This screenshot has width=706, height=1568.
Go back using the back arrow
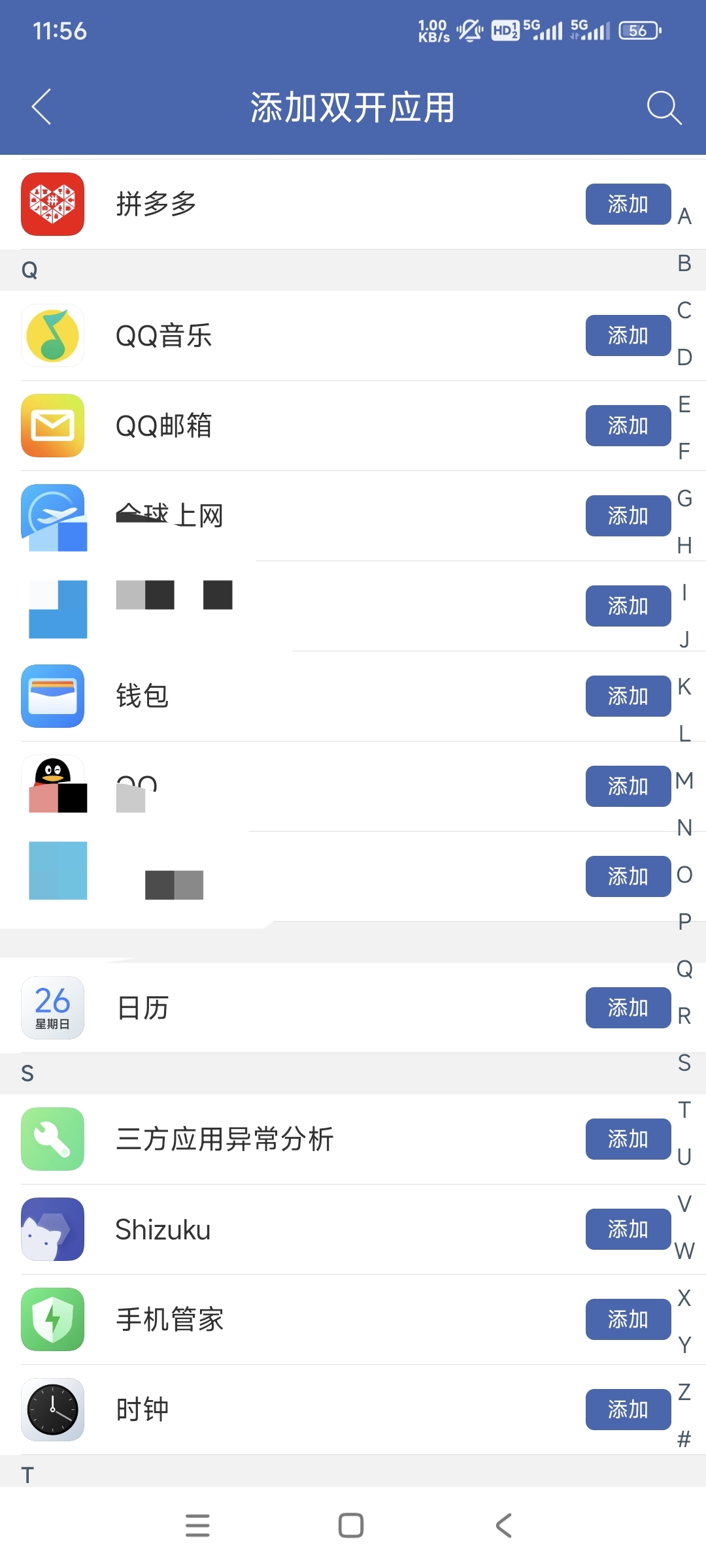[42, 108]
